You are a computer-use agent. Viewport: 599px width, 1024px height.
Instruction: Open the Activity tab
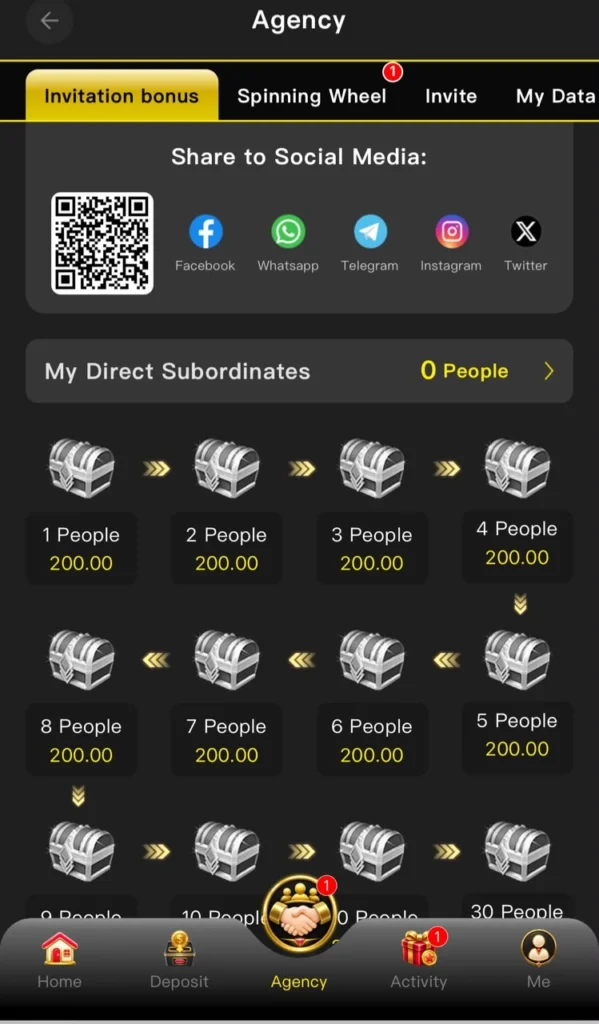point(419,960)
